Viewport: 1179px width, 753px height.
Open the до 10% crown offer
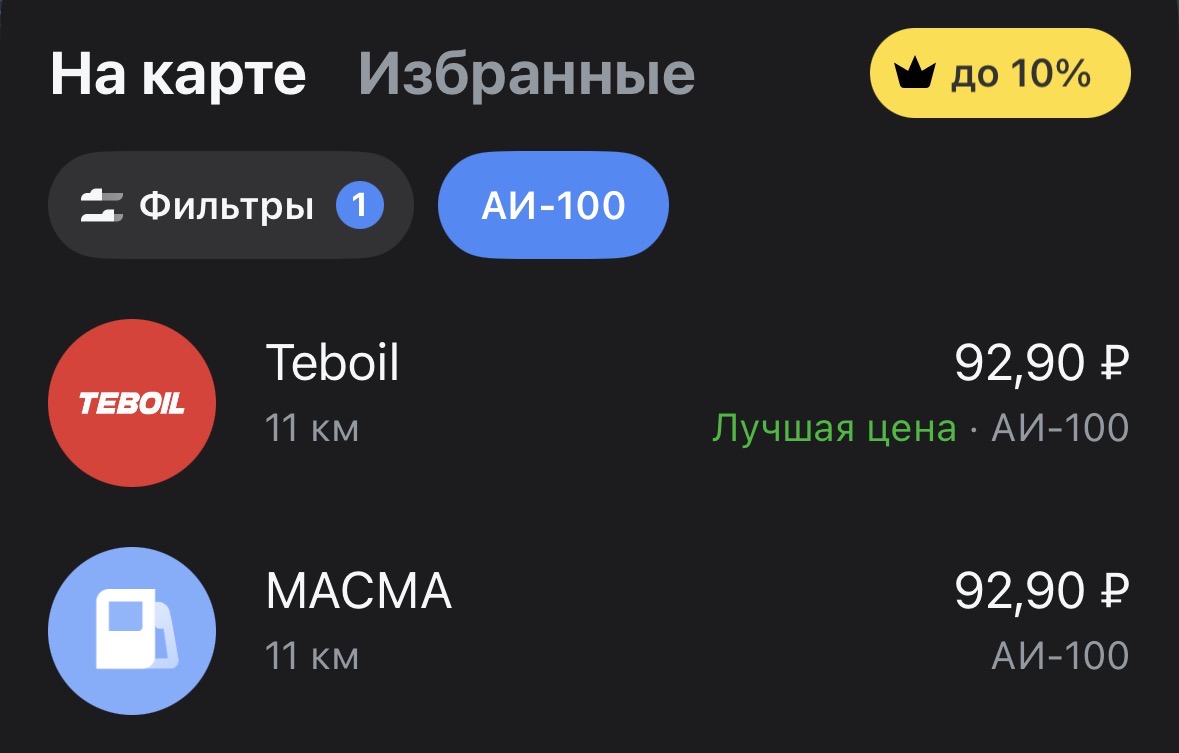tap(999, 75)
